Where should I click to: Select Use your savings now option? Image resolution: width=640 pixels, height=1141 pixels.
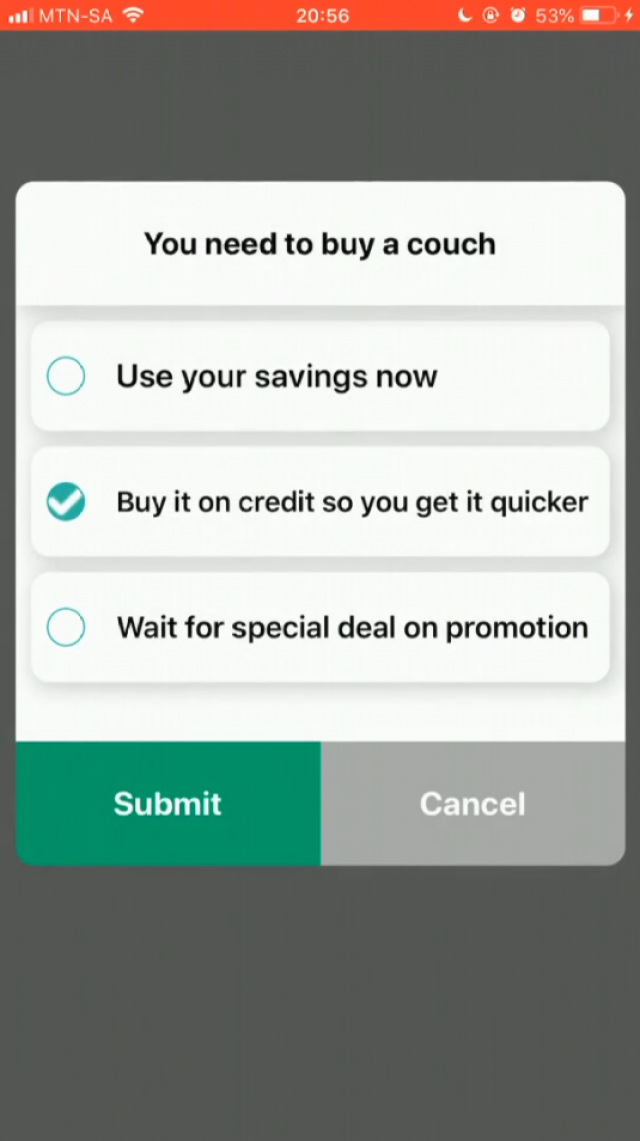(x=66, y=377)
